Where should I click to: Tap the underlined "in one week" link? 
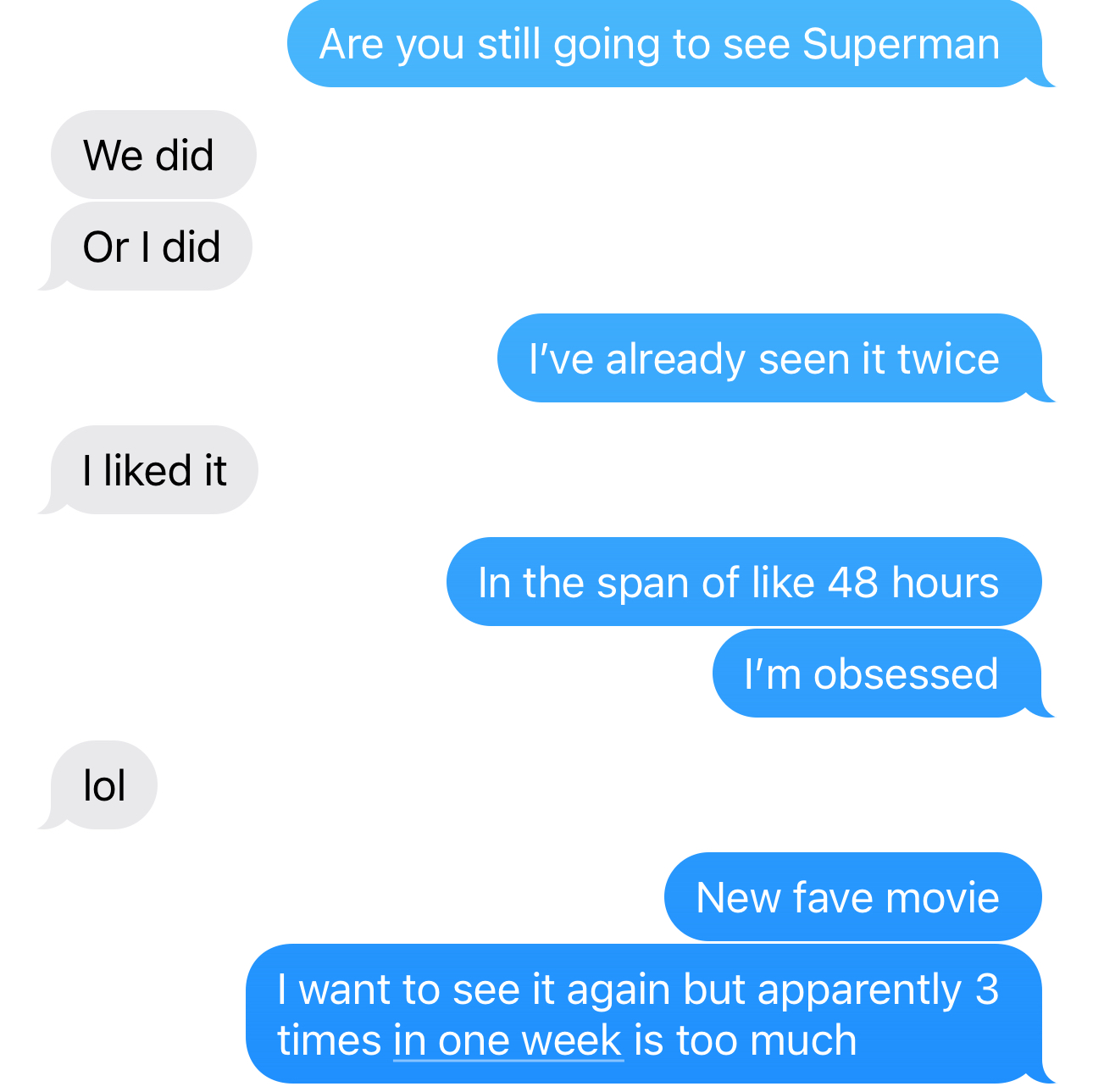(508, 1040)
